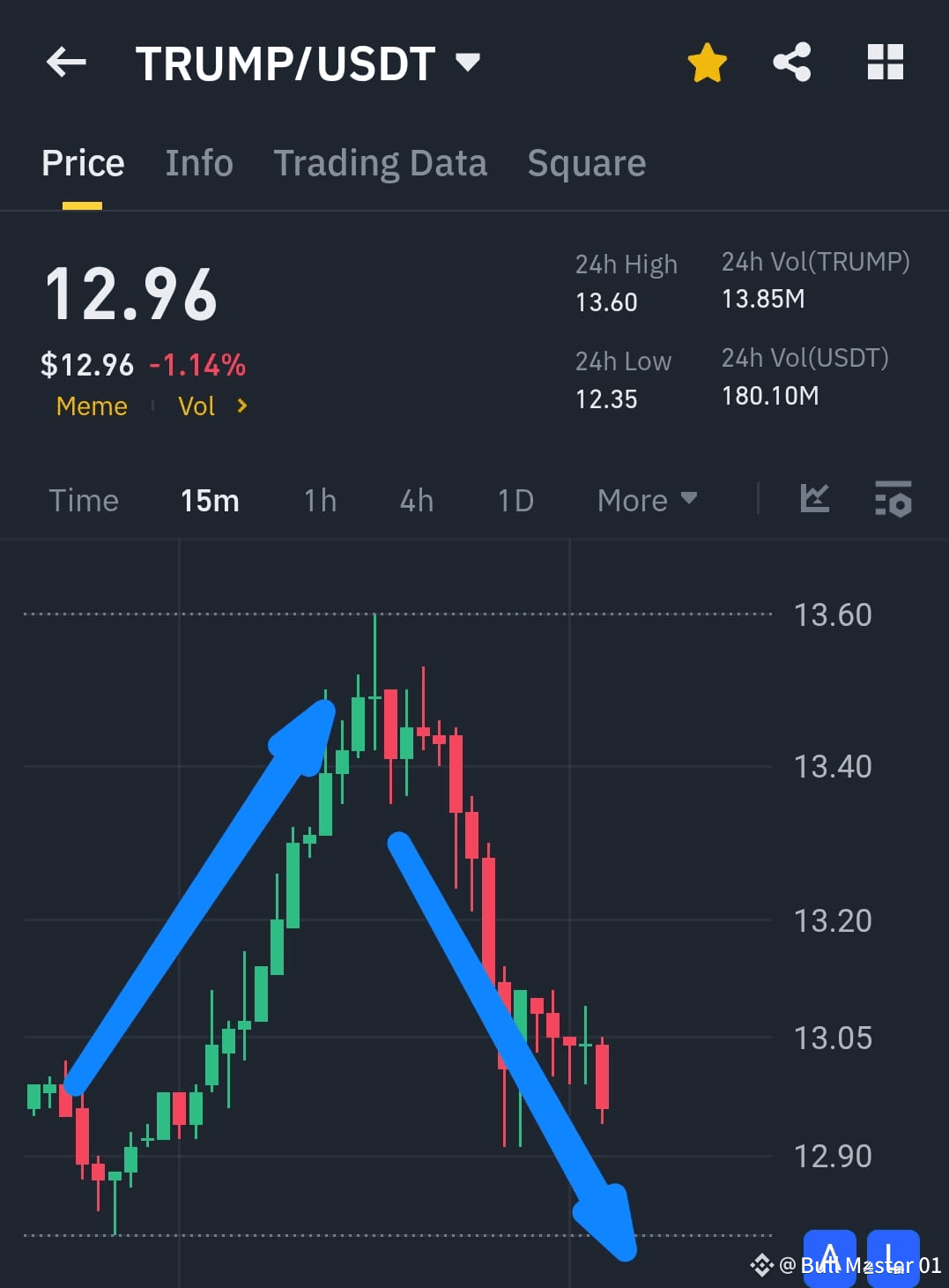This screenshot has width=949, height=1288.
Task: Switch to the Trading Data tab
Action: pos(380,162)
